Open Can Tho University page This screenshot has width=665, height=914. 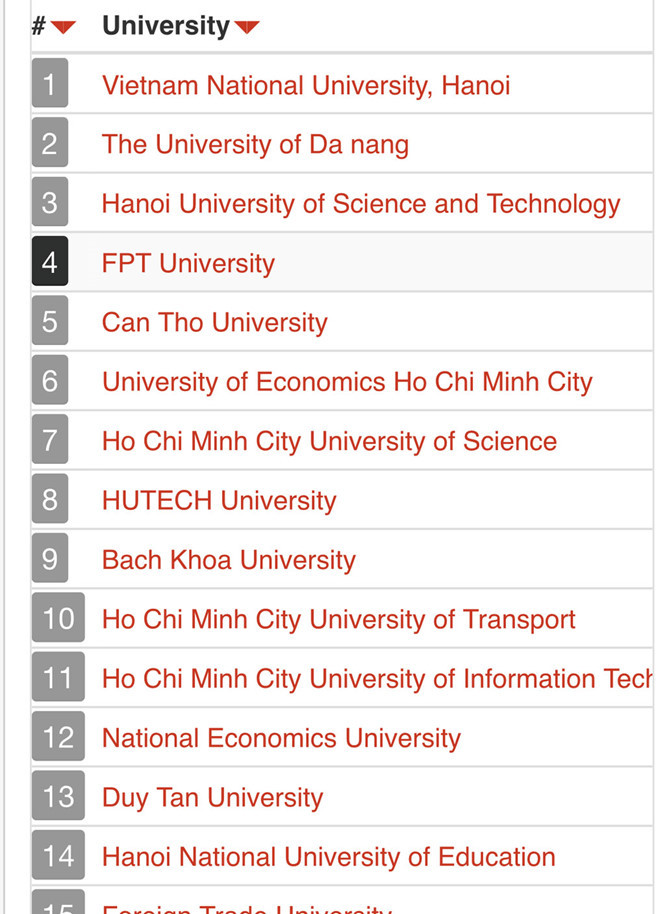[215, 323]
